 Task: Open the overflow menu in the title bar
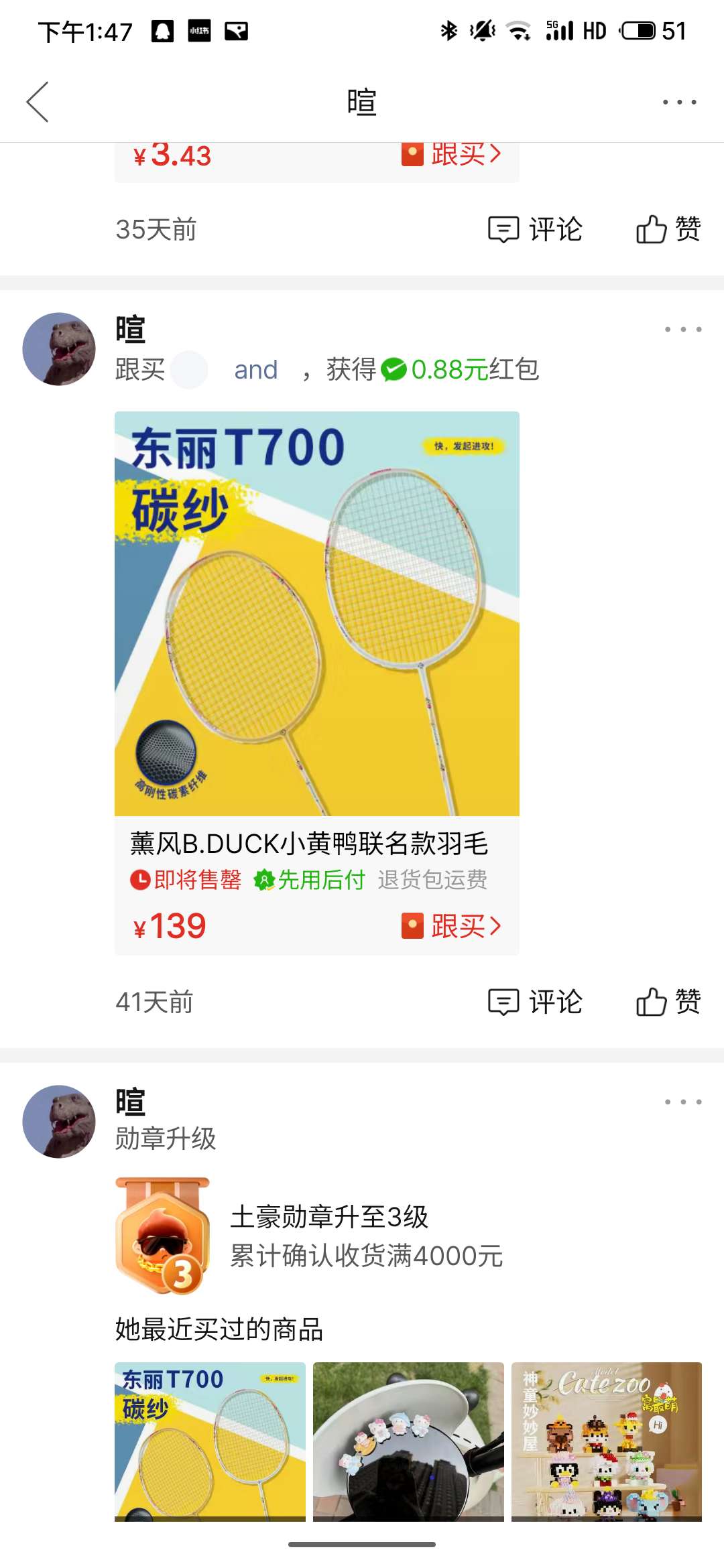click(x=679, y=102)
